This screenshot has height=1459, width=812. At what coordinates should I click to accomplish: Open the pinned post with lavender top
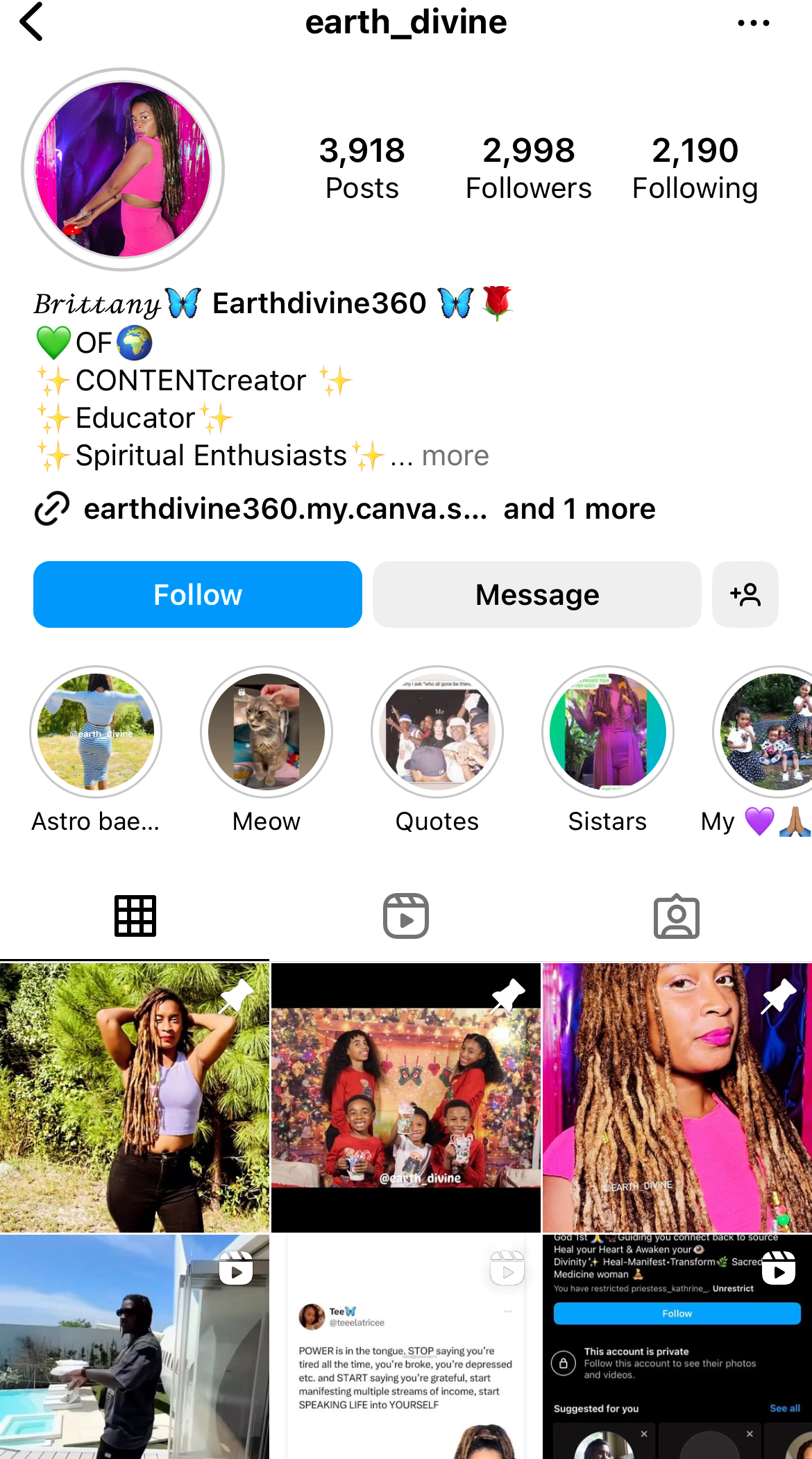(135, 1097)
